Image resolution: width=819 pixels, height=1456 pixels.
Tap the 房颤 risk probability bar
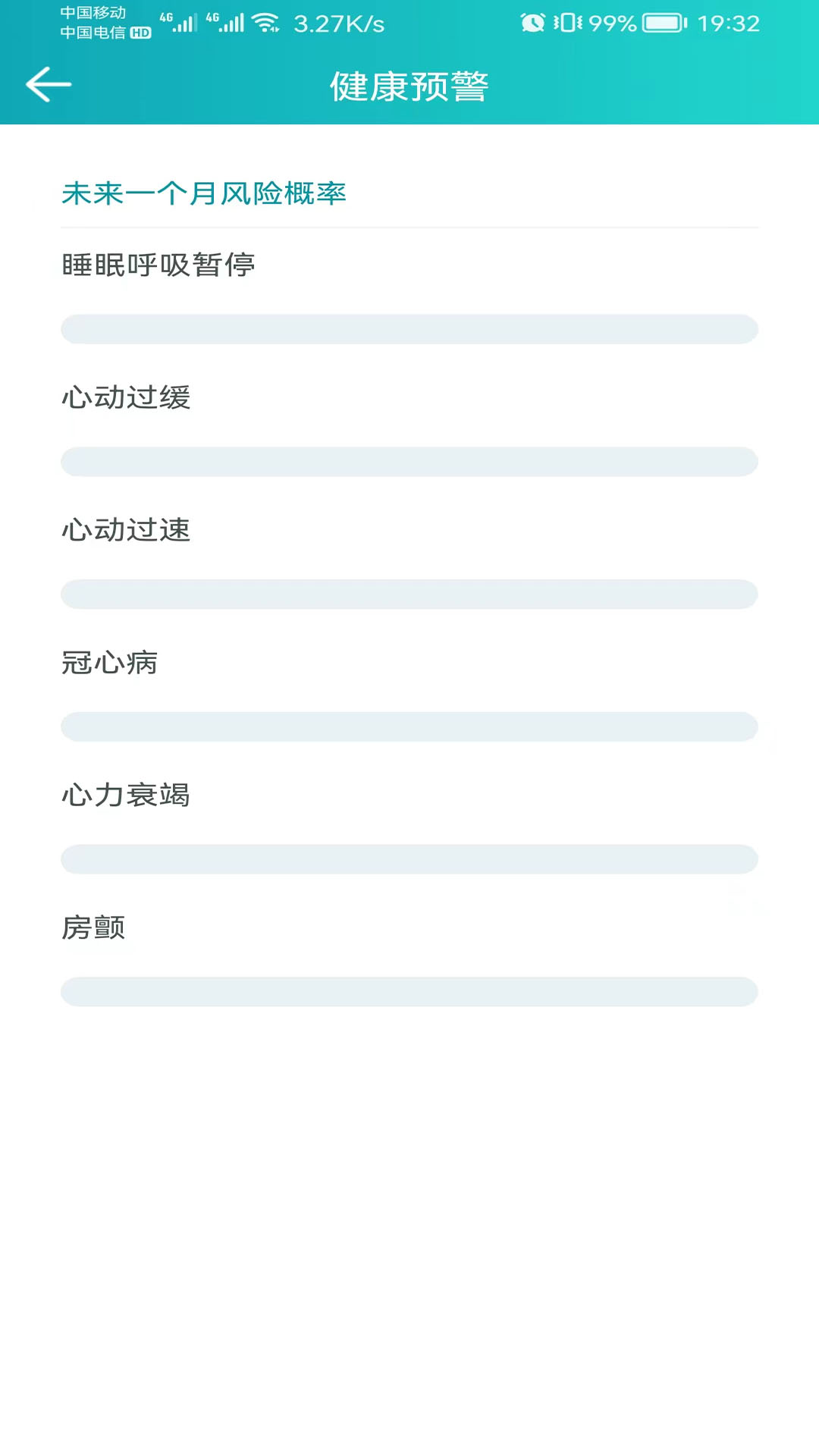tap(409, 992)
